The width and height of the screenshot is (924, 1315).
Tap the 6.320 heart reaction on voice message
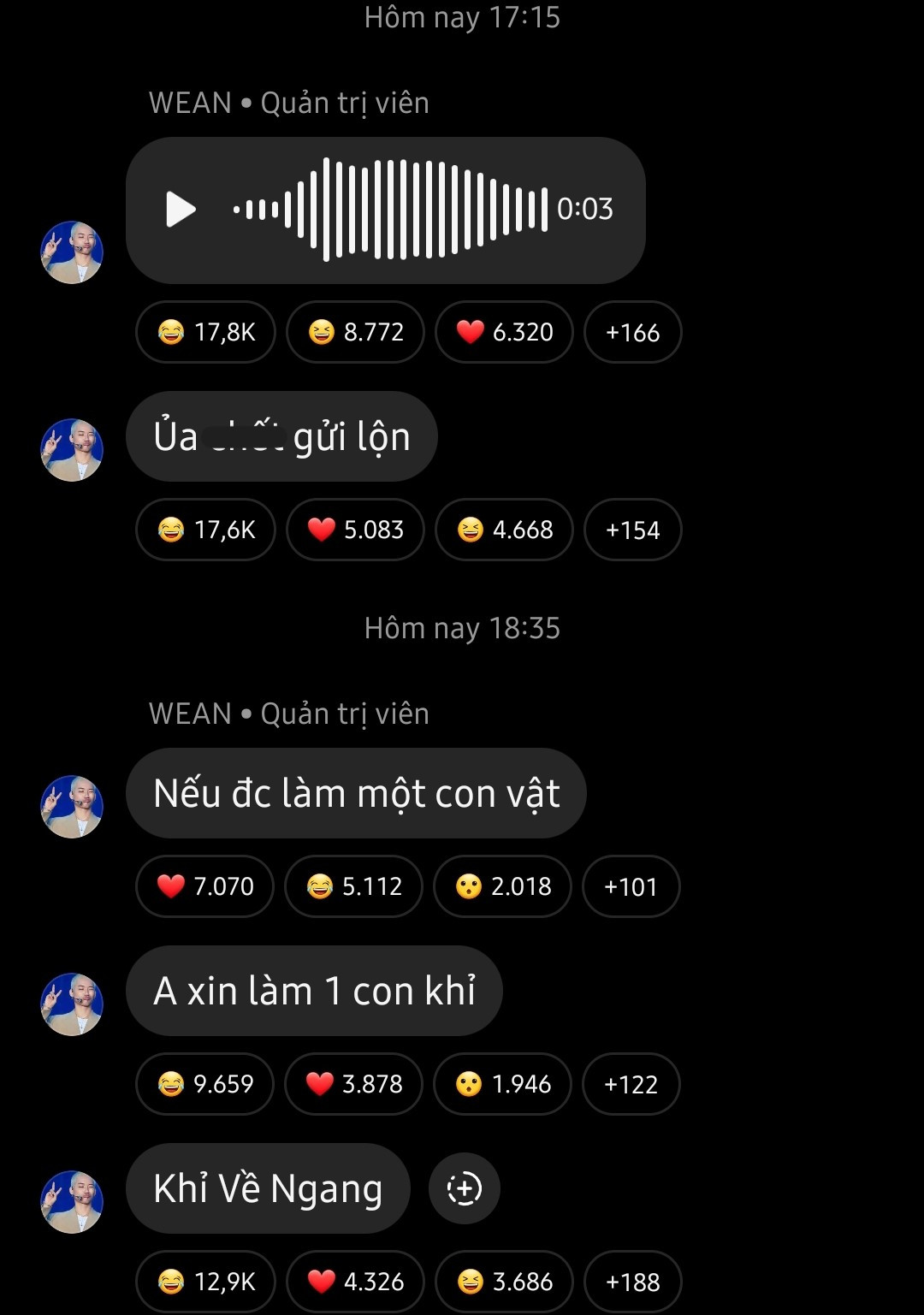(x=504, y=332)
